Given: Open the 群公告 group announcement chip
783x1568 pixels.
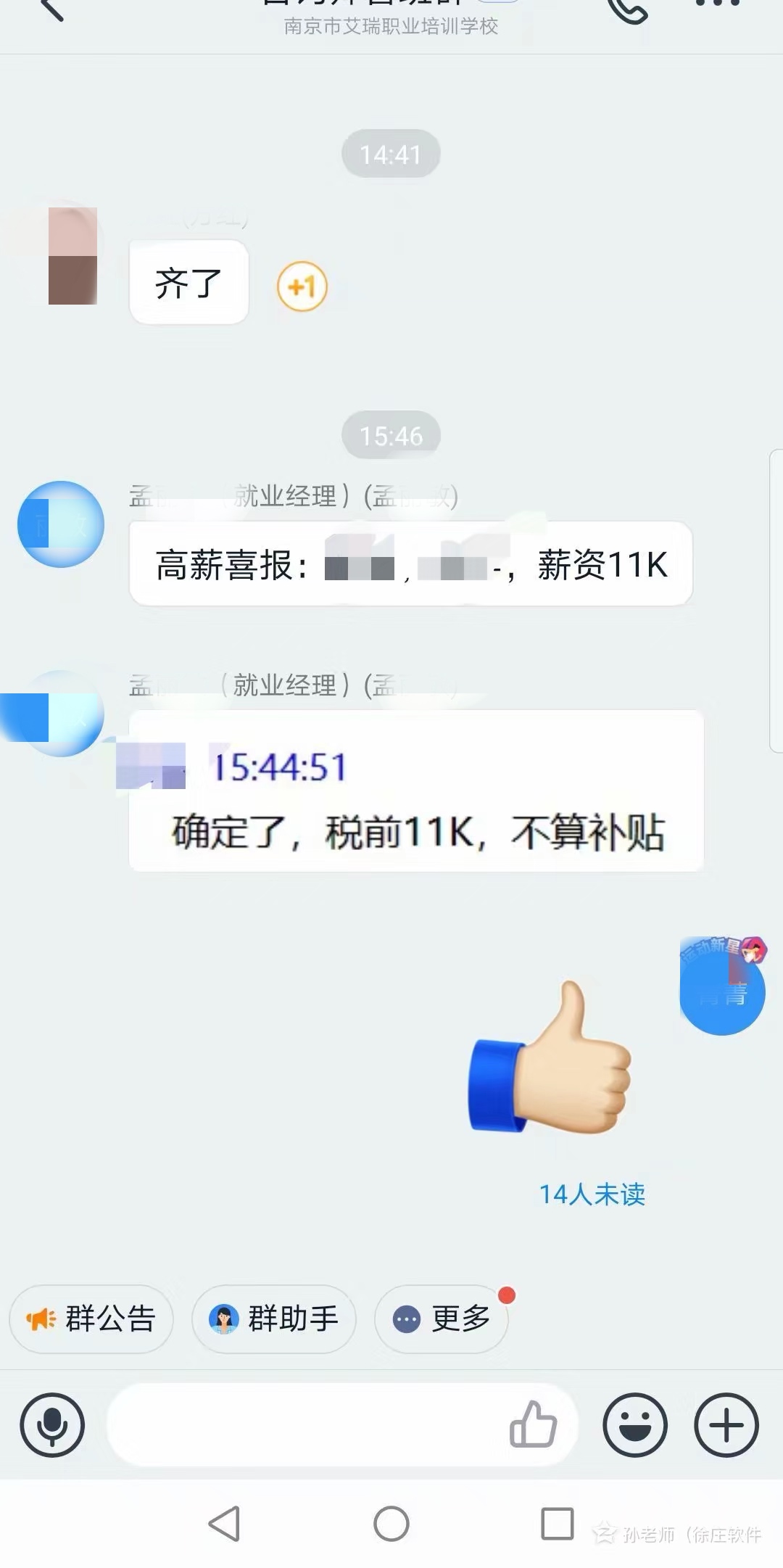Looking at the screenshot, I should point(91,1319).
